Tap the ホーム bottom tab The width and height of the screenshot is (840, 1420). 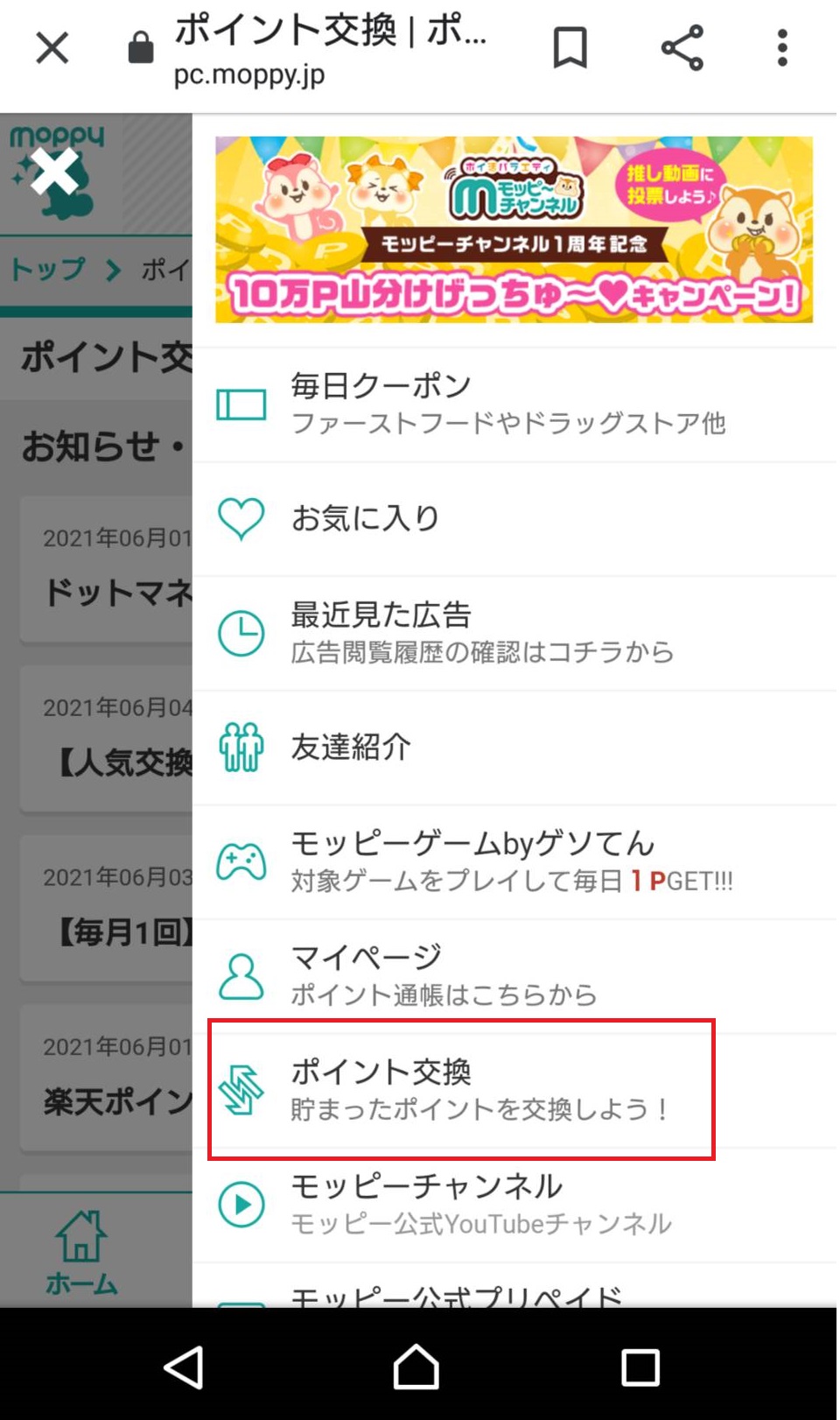click(81, 1252)
